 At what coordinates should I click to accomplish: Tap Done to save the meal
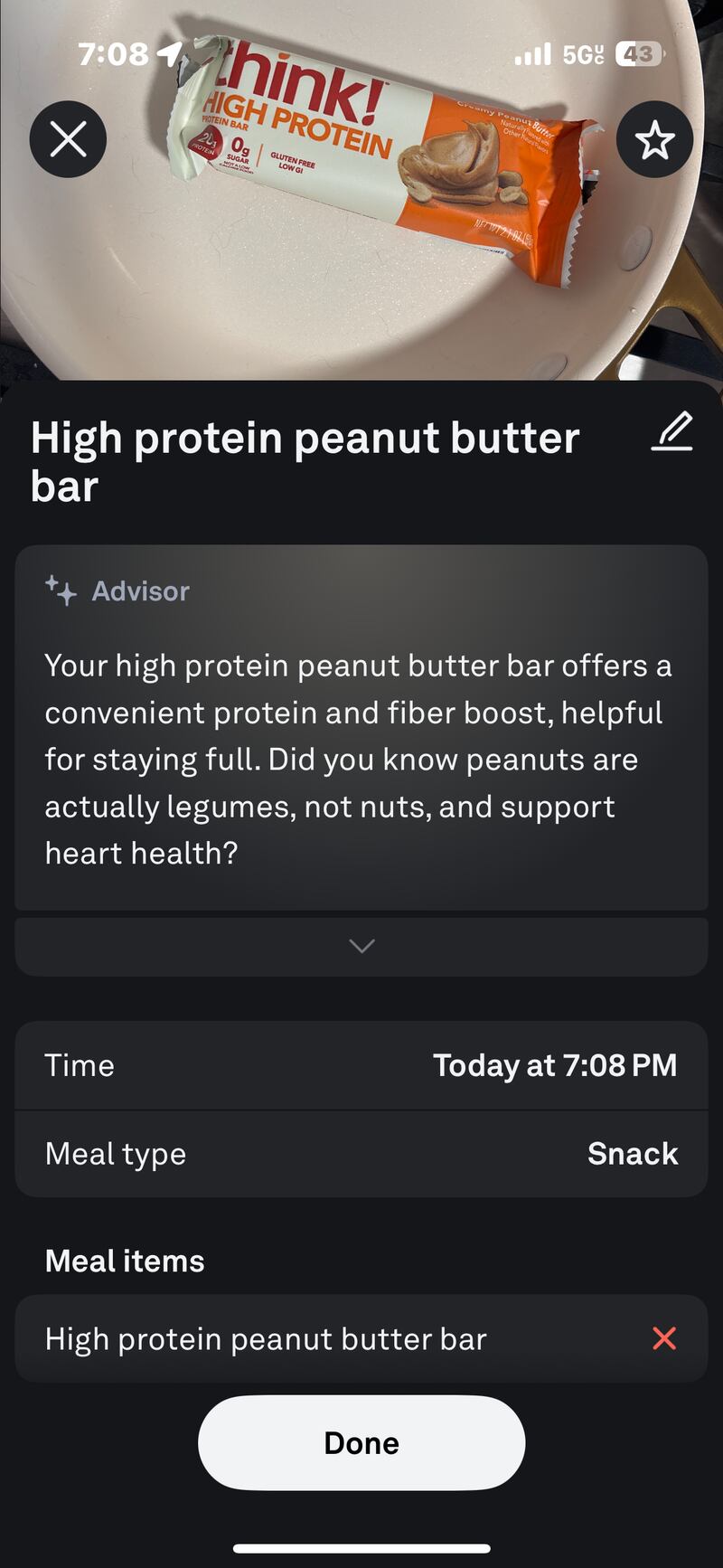[361, 1442]
